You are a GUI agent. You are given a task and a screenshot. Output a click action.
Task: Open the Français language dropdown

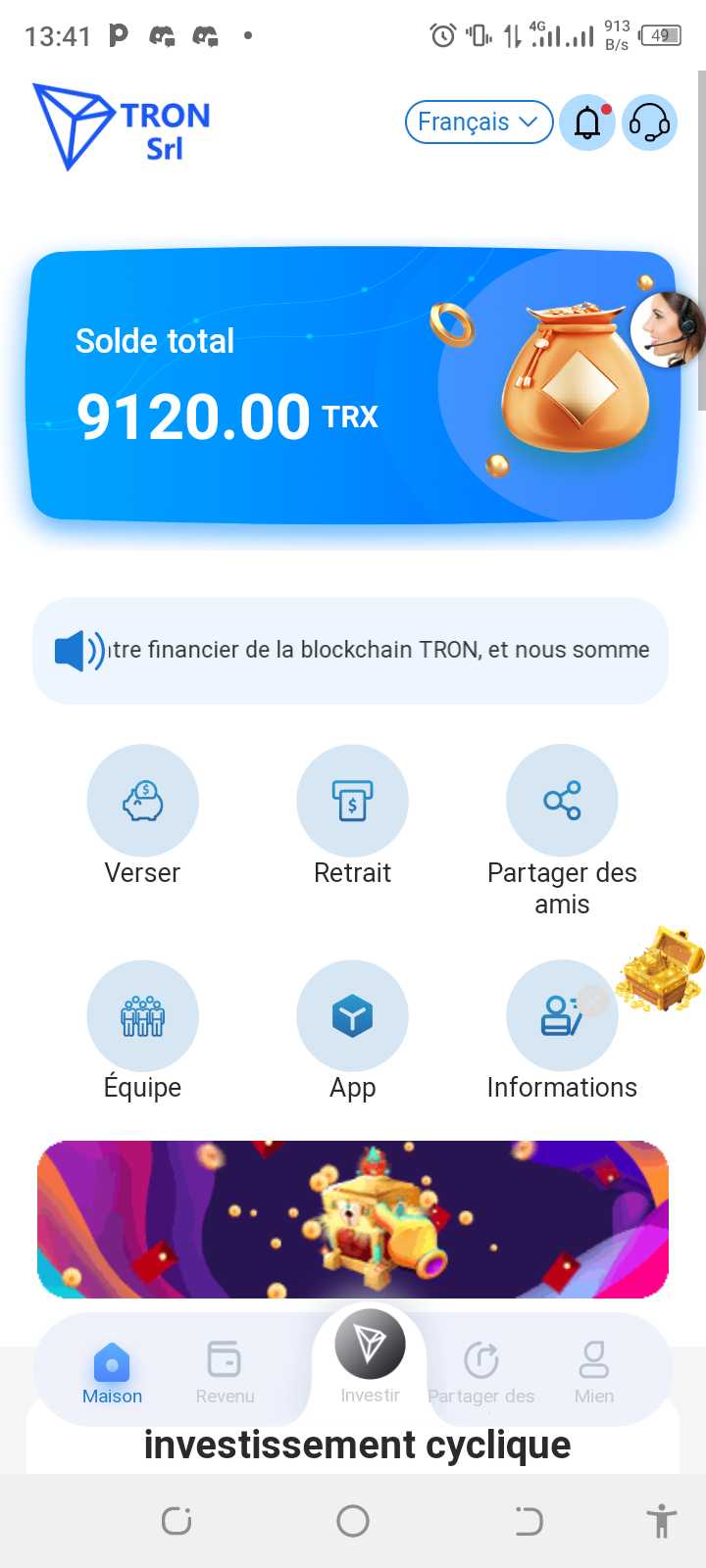click(479, 122)
